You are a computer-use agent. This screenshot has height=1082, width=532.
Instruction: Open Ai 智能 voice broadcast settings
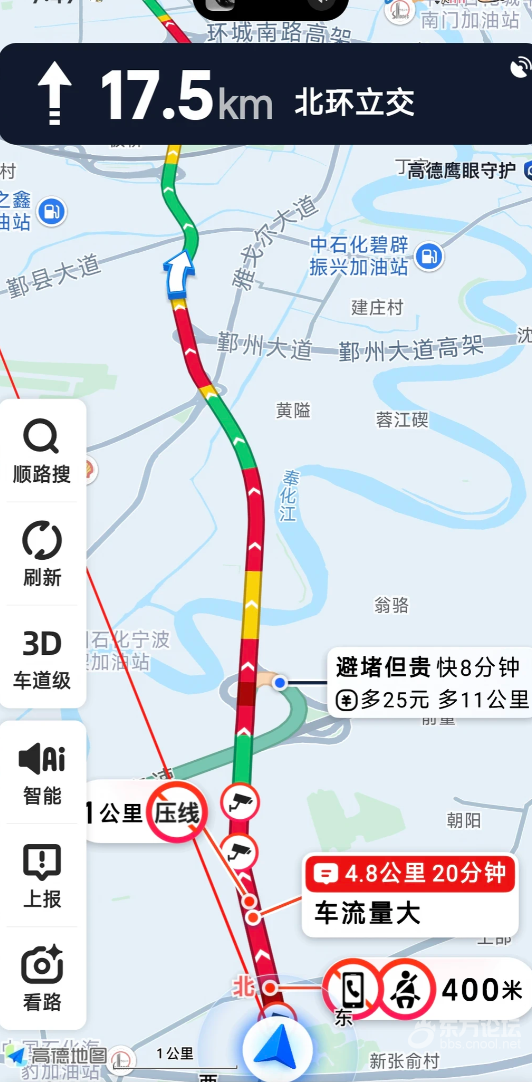pyautogui.click(x=42, y=773)
